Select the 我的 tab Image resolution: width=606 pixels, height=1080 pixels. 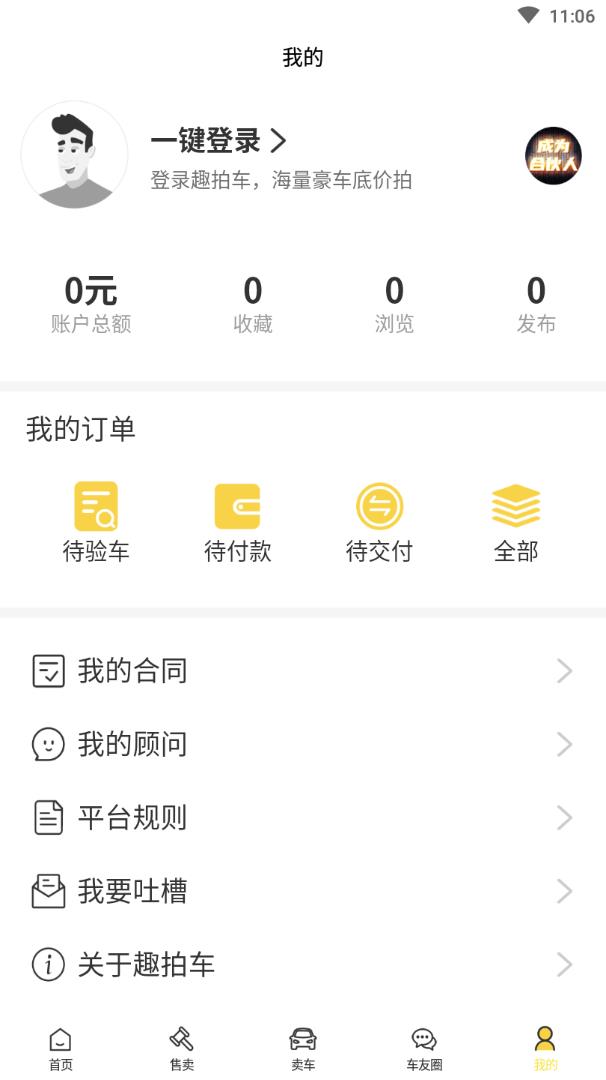[545, 1048]
